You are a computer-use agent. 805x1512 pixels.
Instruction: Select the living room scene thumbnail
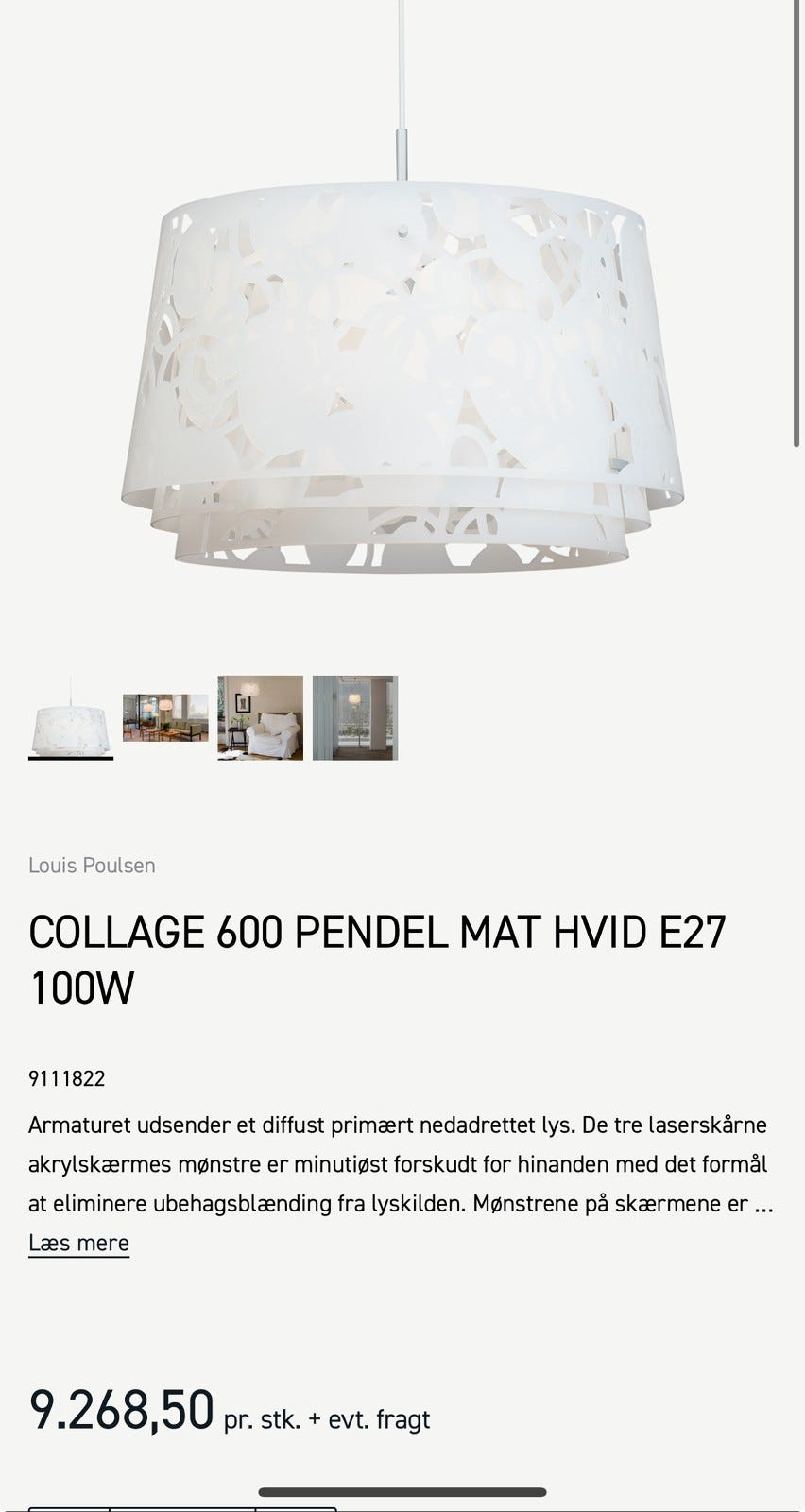coord(164,715)
